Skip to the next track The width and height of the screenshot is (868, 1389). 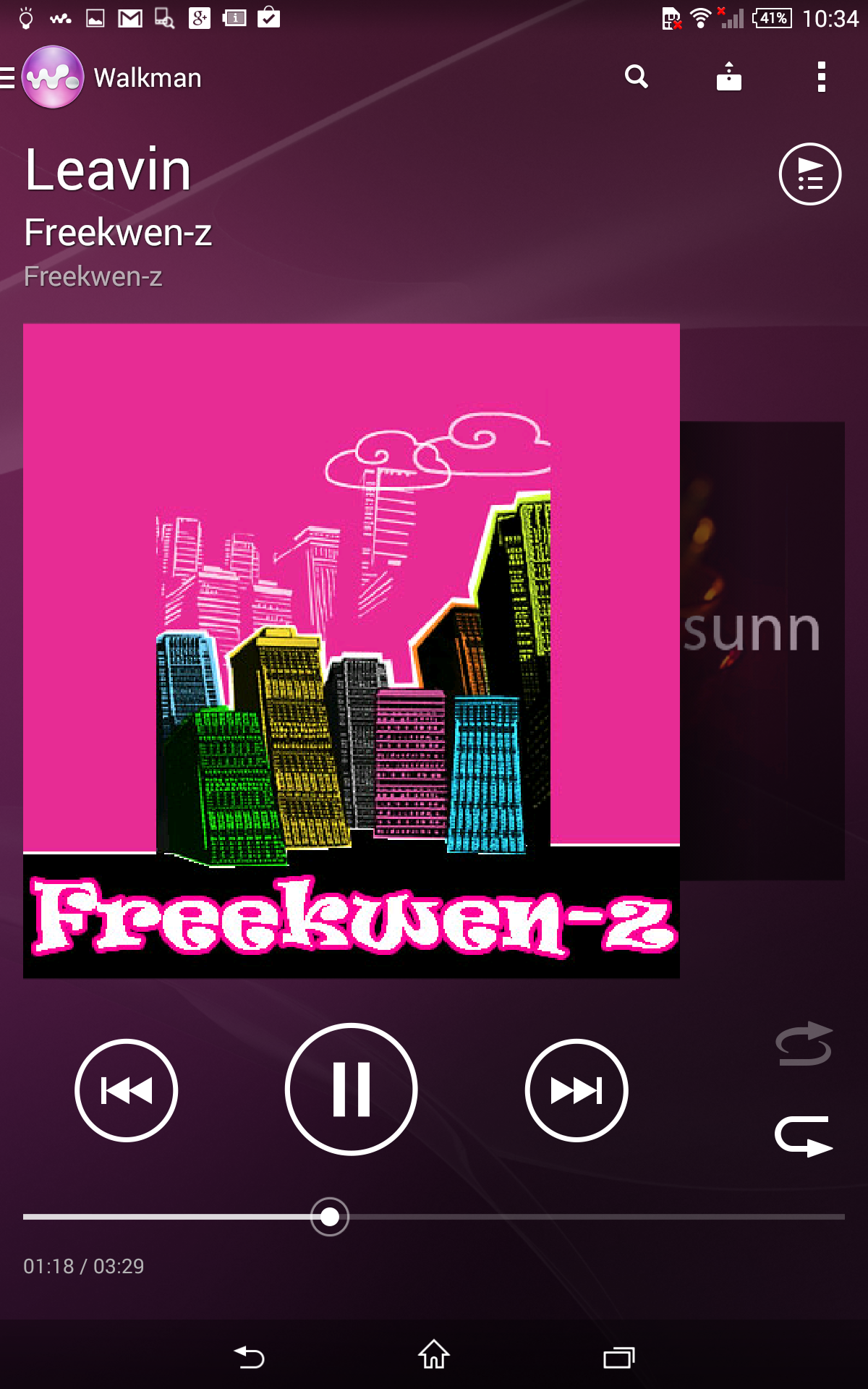[x=576, y=1090]
